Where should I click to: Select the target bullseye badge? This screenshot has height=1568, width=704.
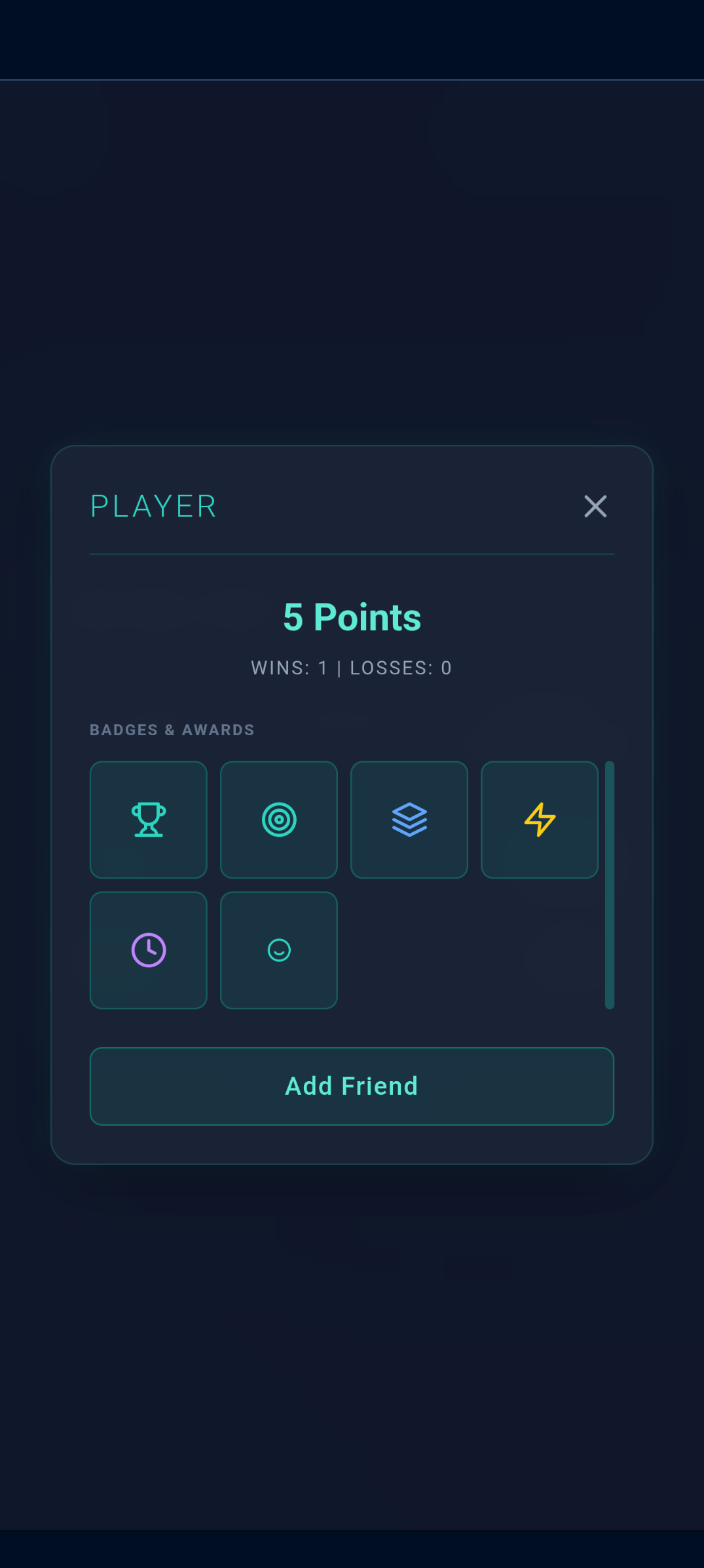coord(279,820)
